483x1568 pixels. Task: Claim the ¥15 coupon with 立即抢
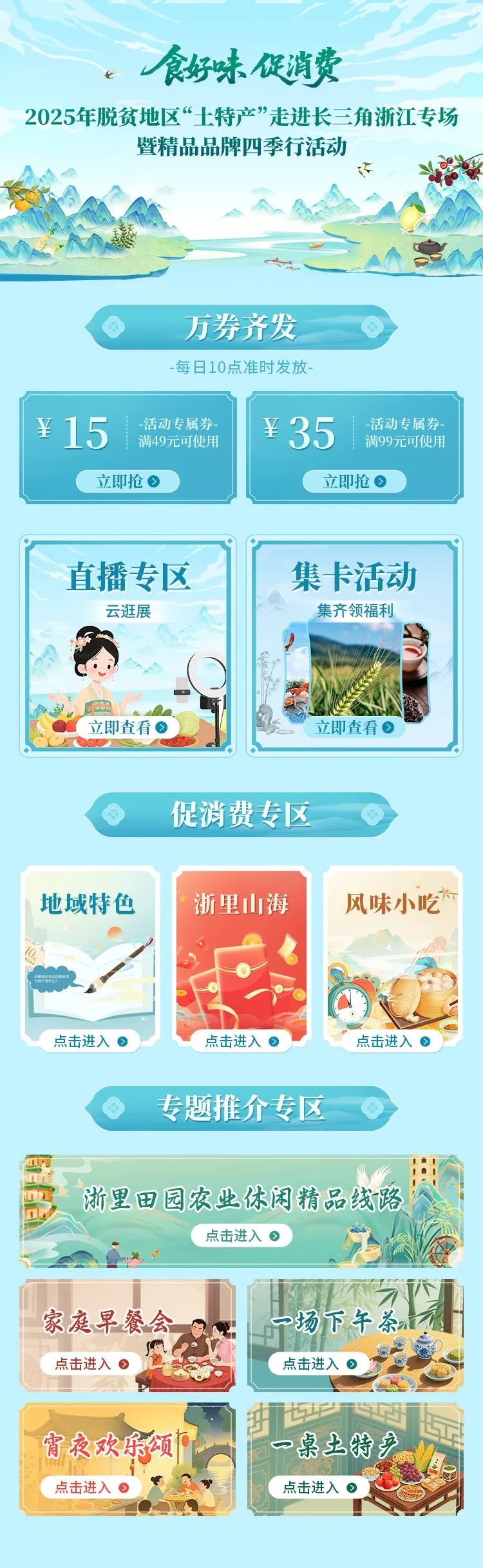(128, 481)
